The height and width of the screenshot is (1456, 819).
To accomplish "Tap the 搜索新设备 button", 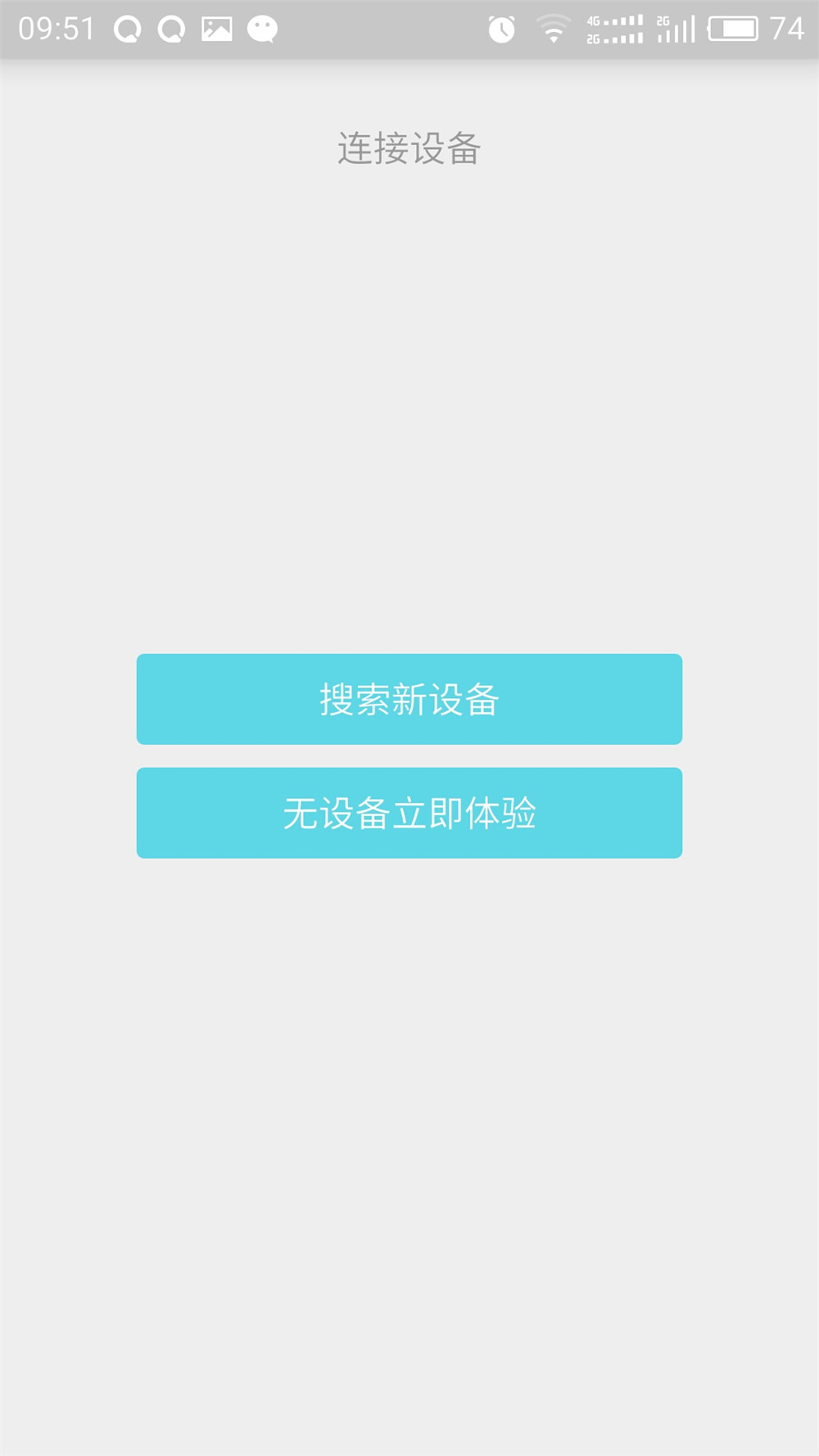I will (409, 699).
